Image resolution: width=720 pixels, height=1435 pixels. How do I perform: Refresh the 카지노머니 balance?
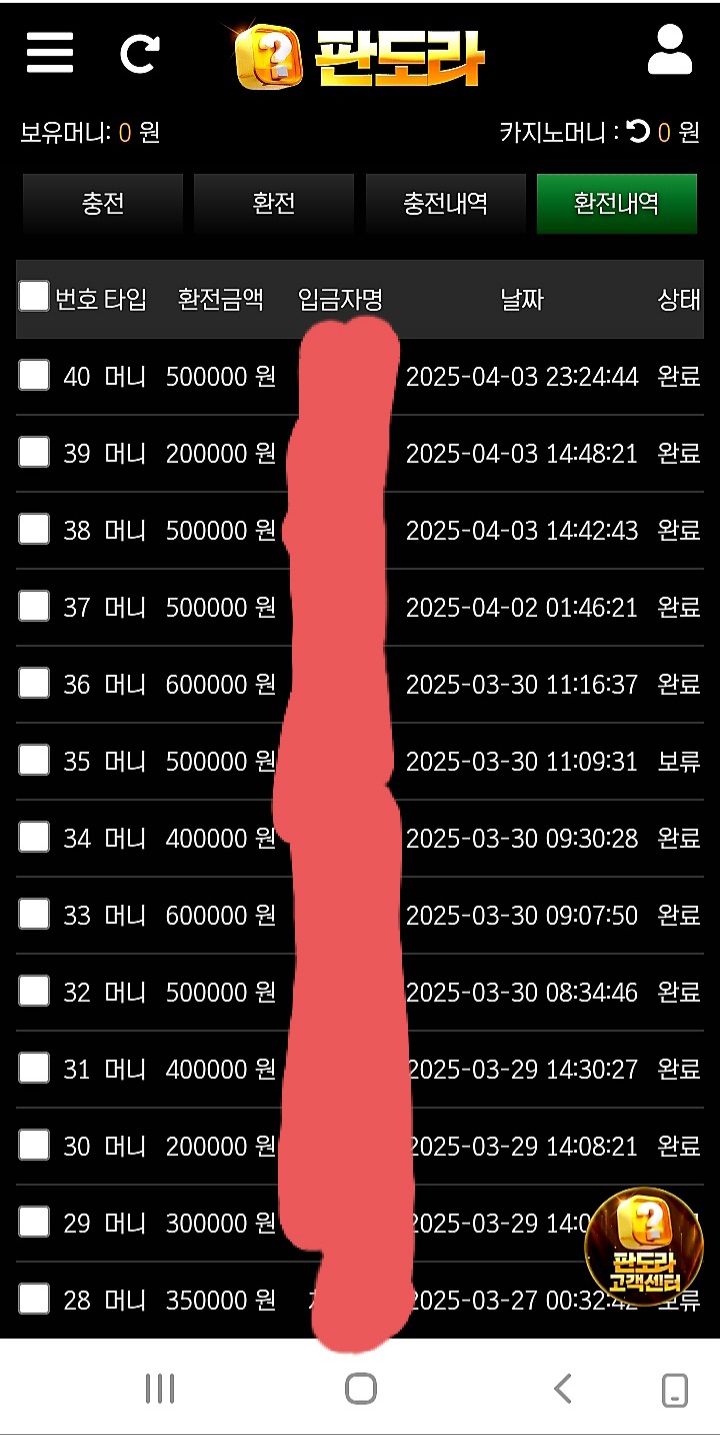coord(638,132)
